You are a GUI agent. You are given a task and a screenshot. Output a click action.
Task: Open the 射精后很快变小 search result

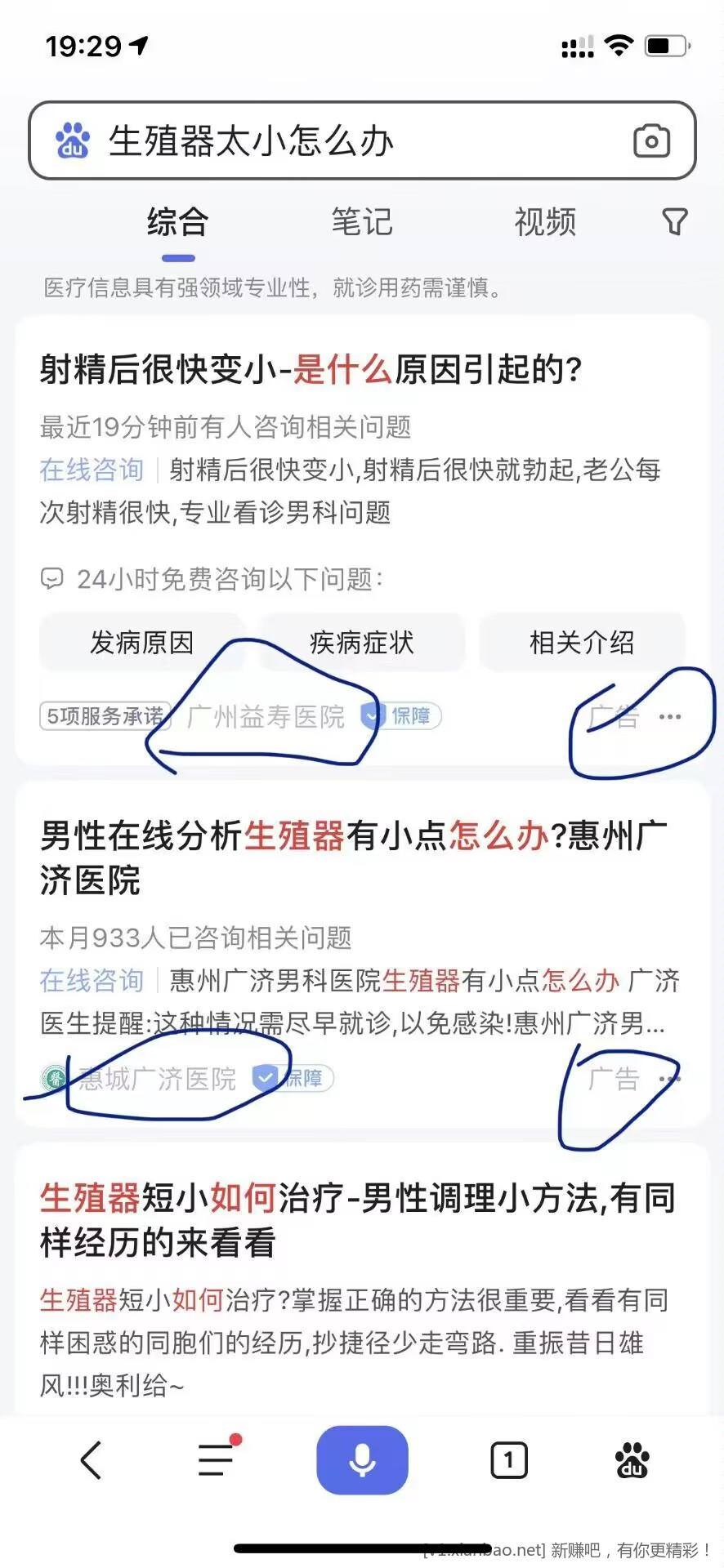(311, 370)
